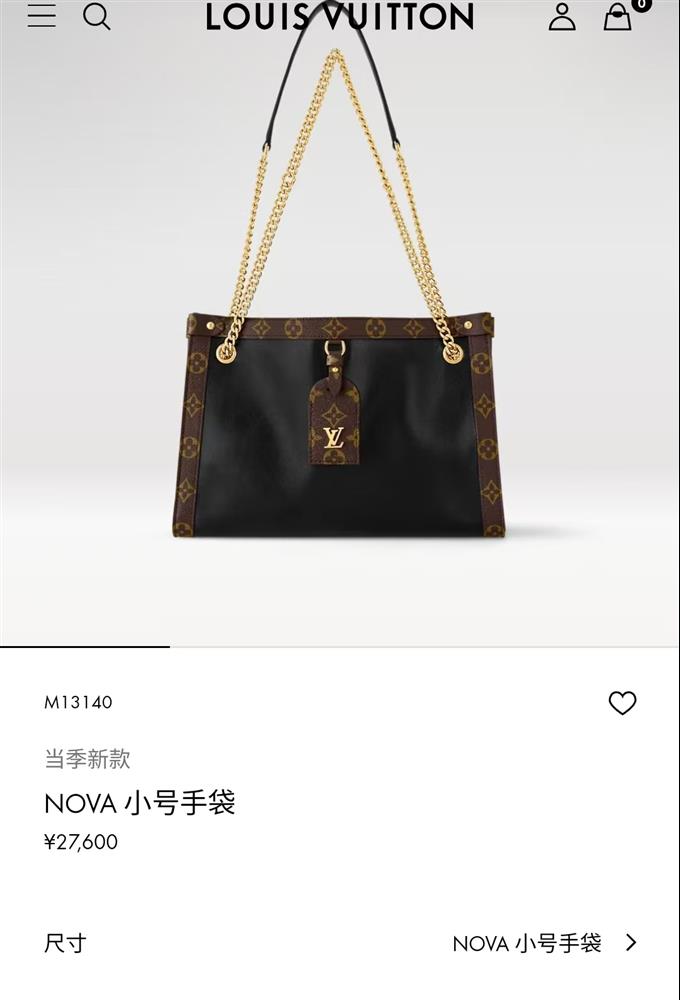Image resolution: width=680 pixels, height=1000 pixels.
Task: Open the shopping bag
Action: [618, 17]
